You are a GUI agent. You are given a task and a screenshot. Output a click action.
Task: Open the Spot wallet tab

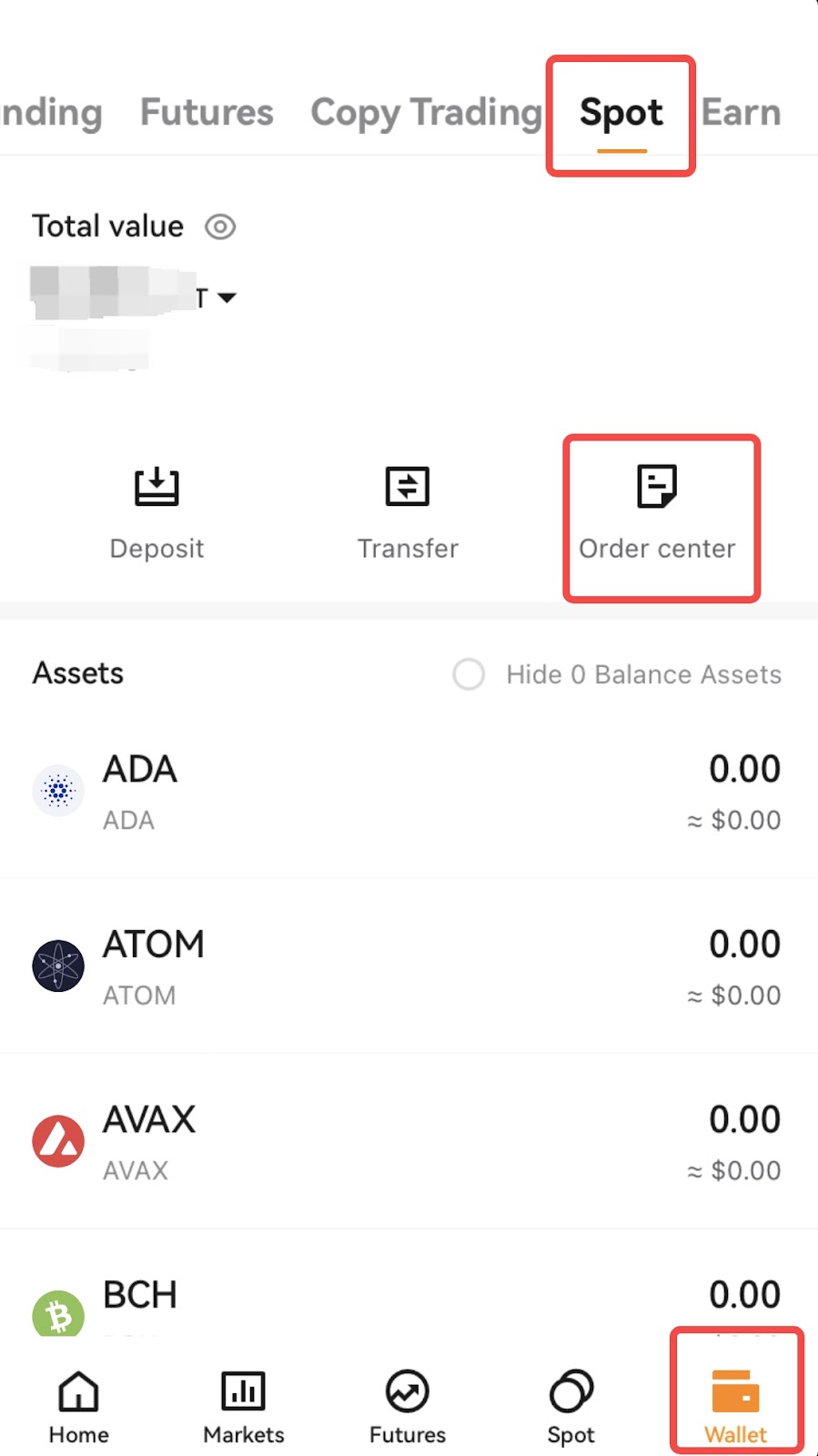[x=621, y=113]
